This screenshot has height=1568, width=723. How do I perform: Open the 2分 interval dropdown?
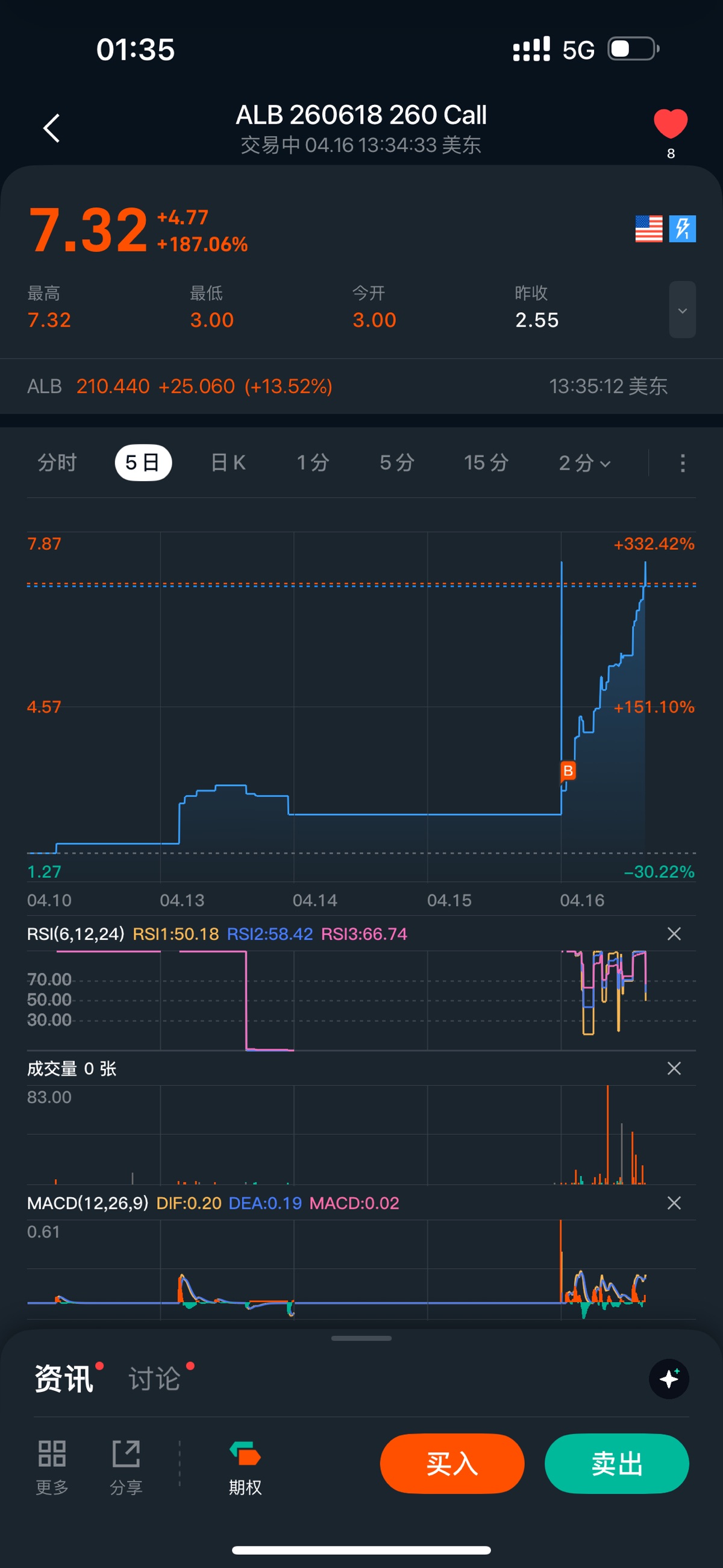(584, 462)
